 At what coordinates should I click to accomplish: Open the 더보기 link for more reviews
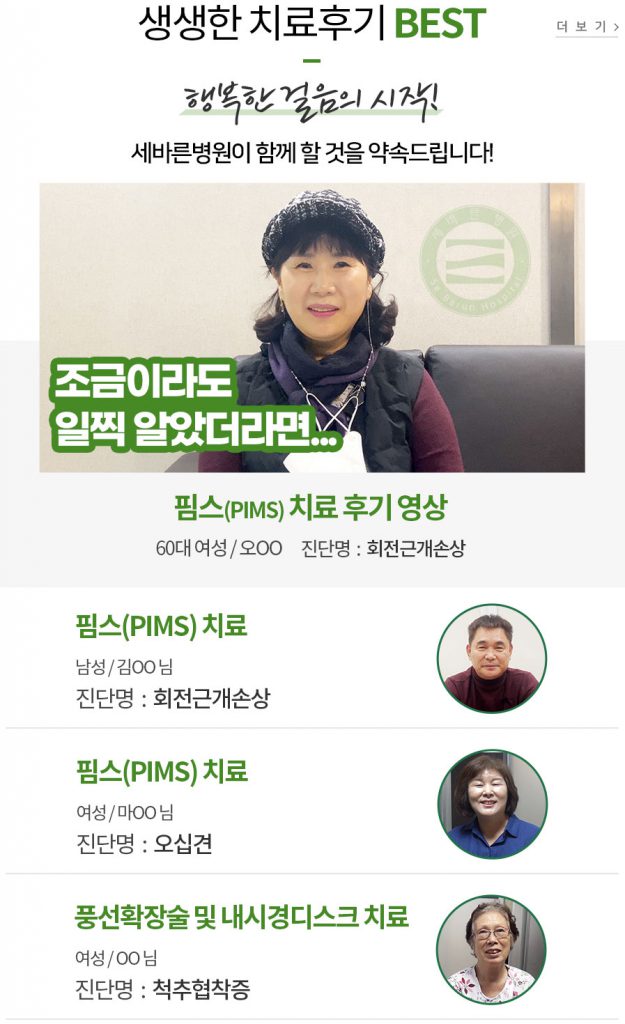(x=587, y=27)
